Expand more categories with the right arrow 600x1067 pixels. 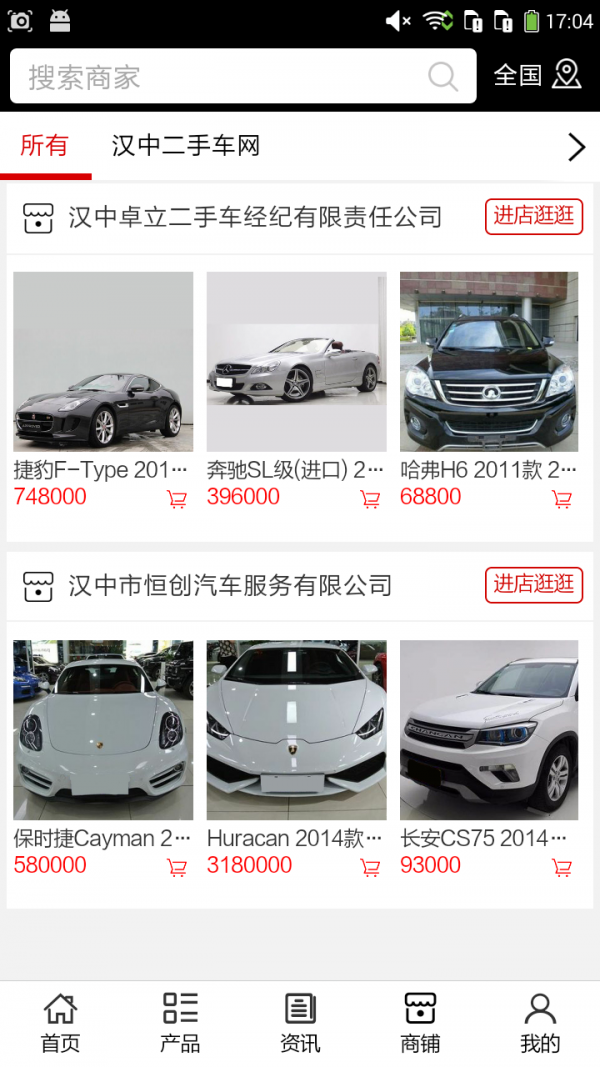(576, 147)
